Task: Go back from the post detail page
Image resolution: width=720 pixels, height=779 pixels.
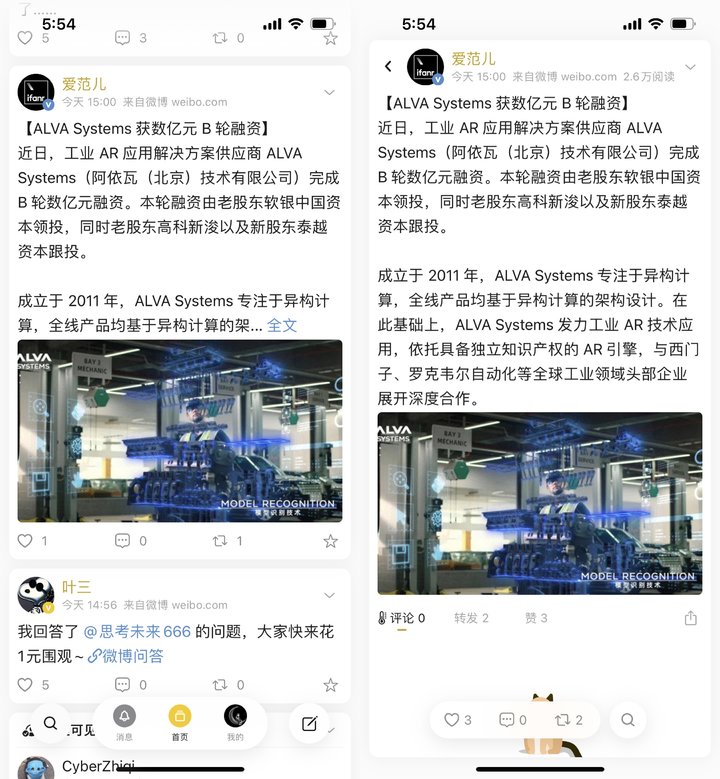Action: click(x=389, y=63)
